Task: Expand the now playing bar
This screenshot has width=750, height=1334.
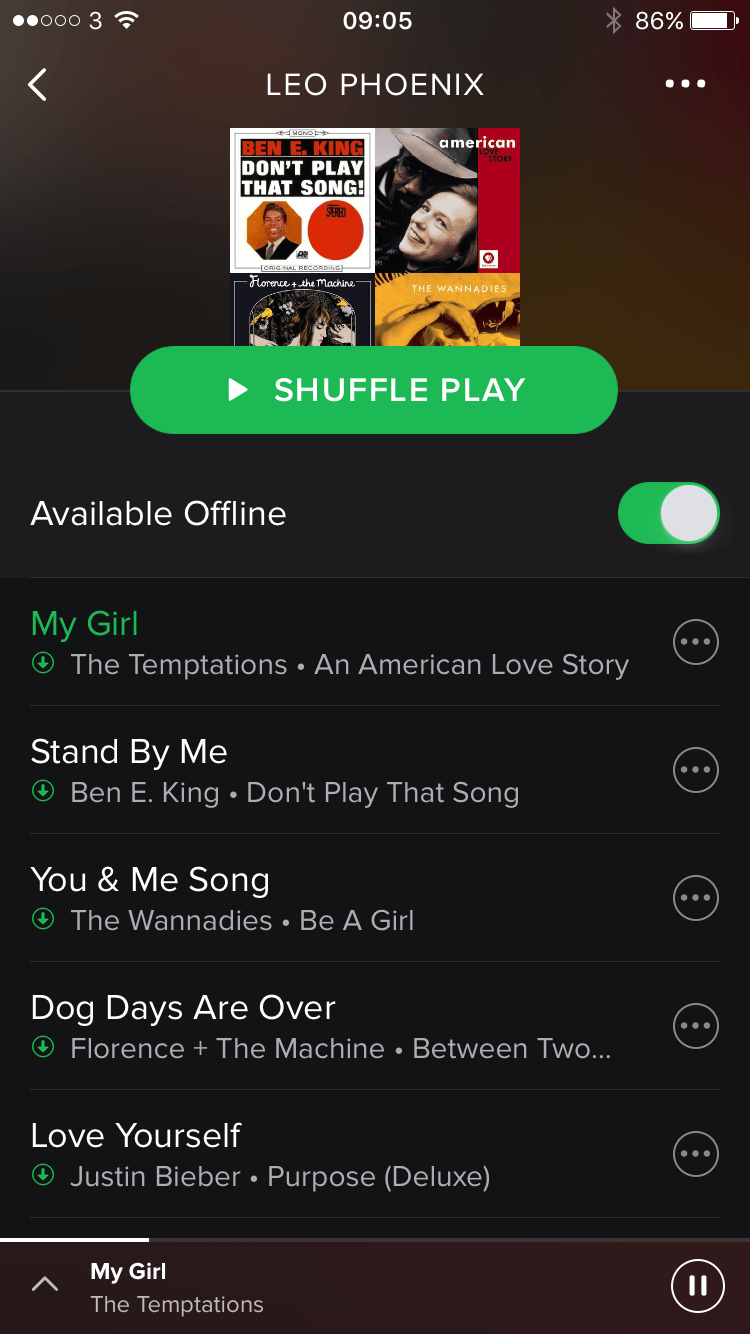Action: [45, 1286]
